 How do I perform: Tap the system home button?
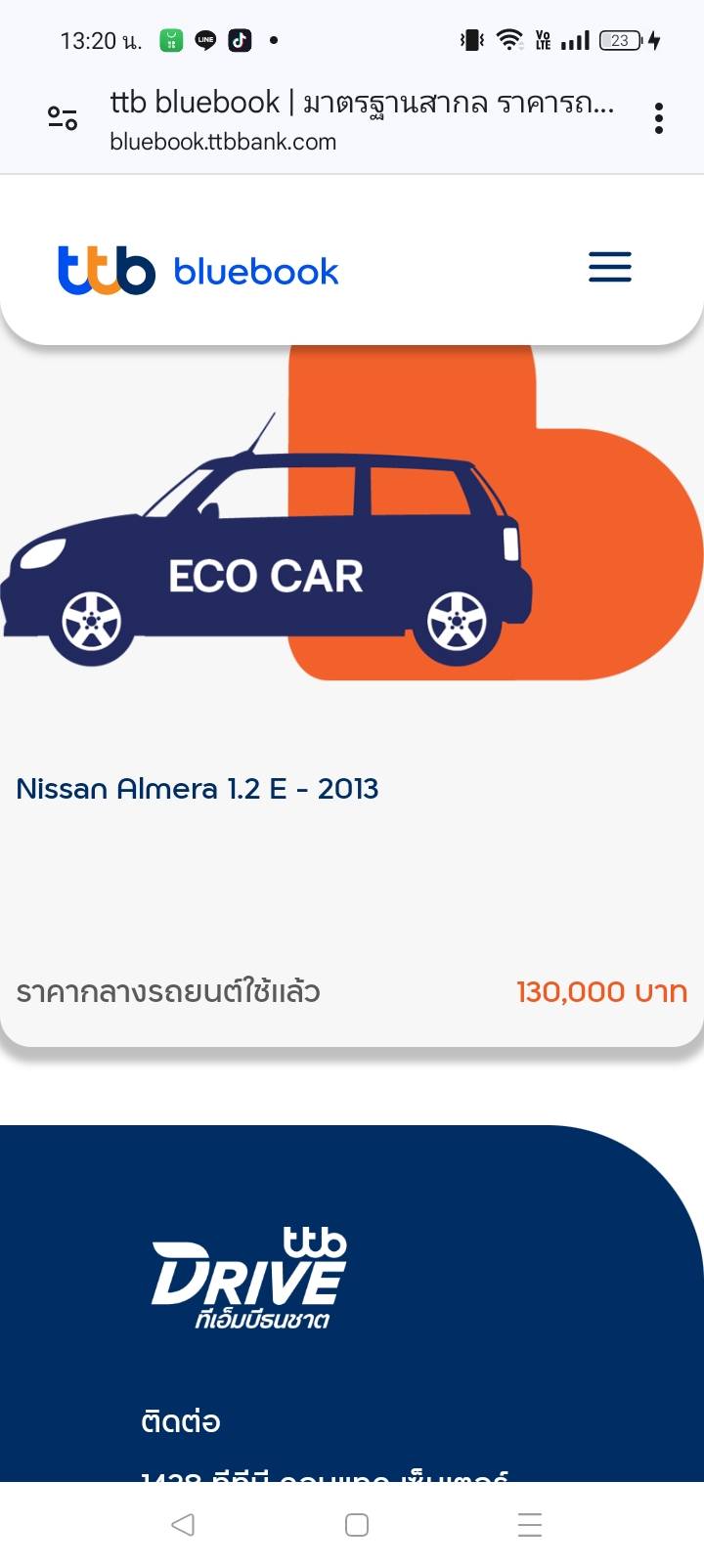coord(357,1524)
